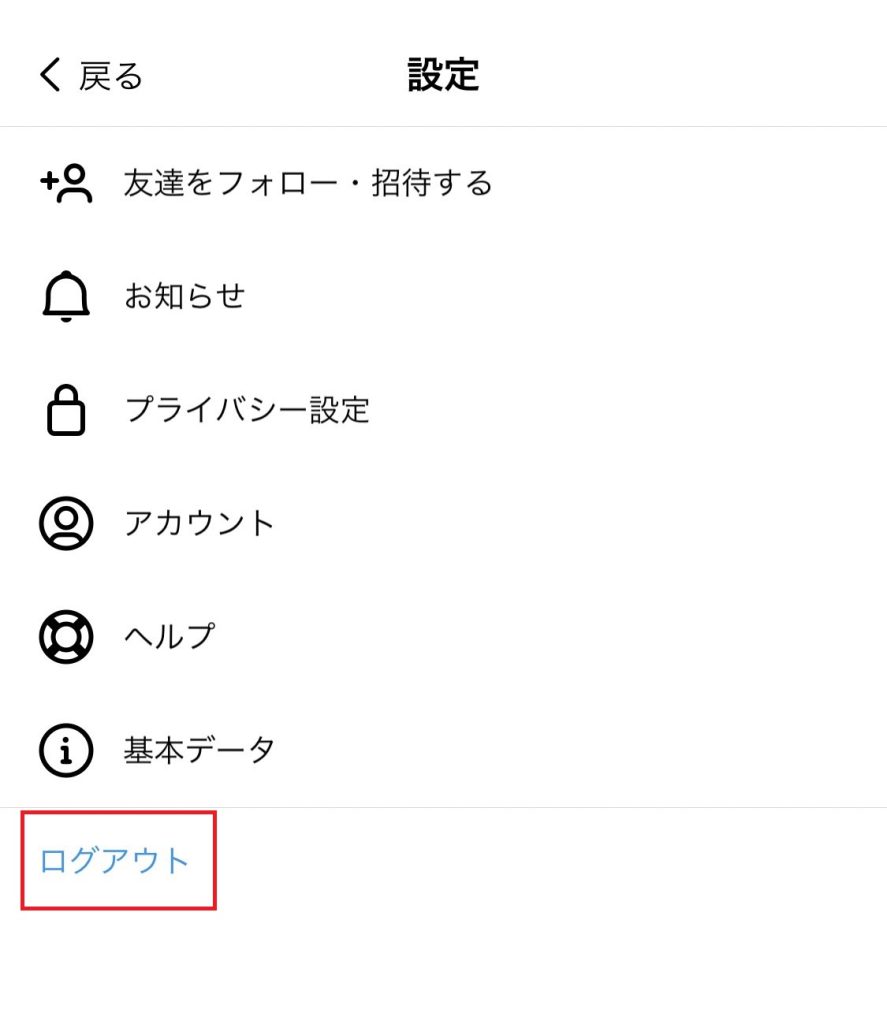Viewport: 887px width, 1024px height.
Task: Open 基本データ info
Action: (199, 749)
